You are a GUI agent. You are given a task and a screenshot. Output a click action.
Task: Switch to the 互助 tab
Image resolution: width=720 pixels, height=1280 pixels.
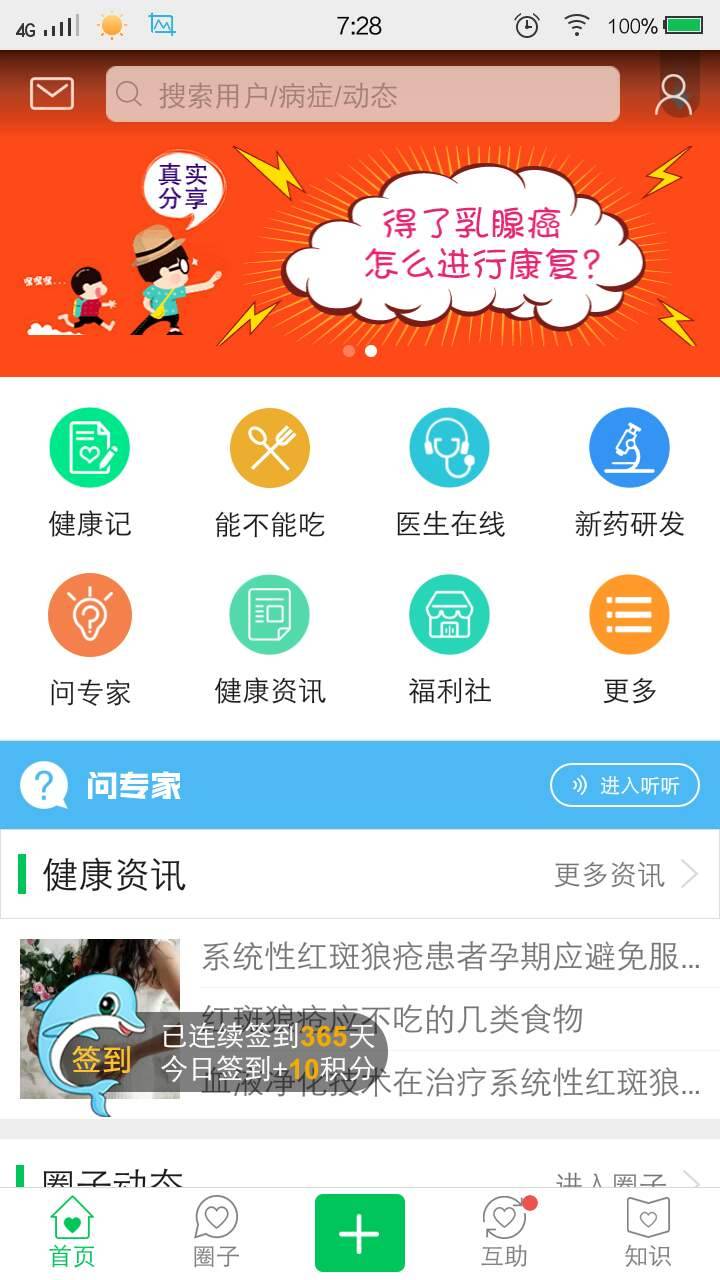(x=504, y=1232)
